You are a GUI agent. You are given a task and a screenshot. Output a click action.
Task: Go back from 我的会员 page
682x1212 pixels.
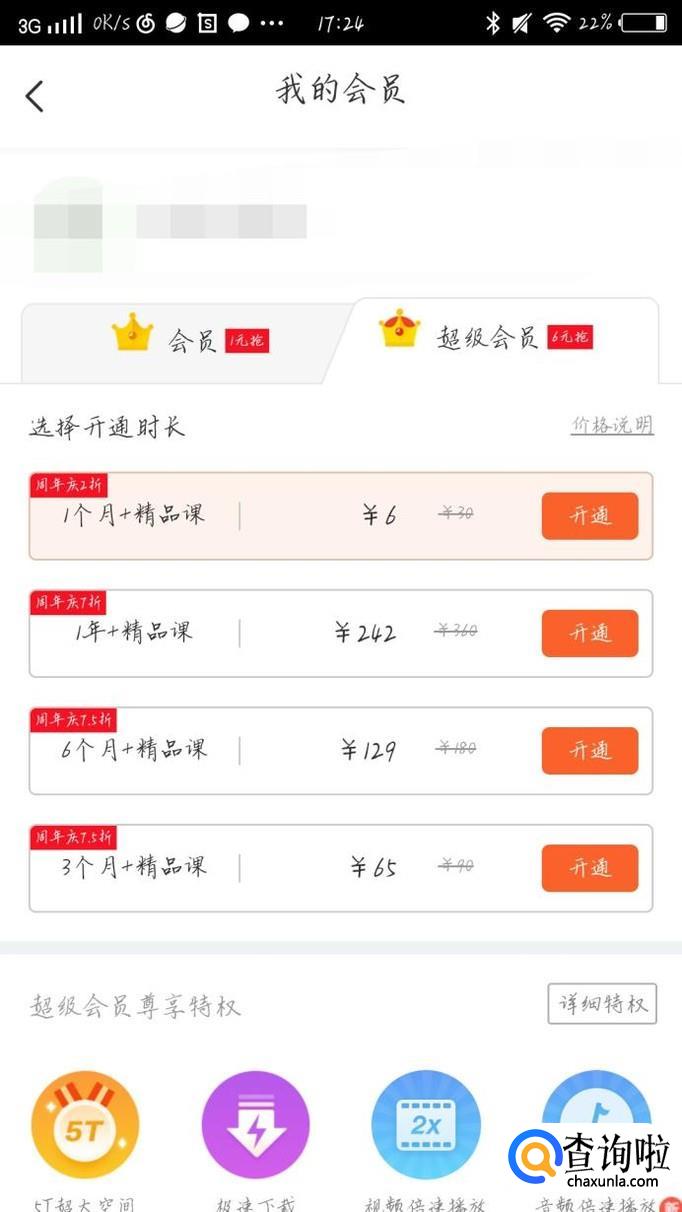point(35,96)
